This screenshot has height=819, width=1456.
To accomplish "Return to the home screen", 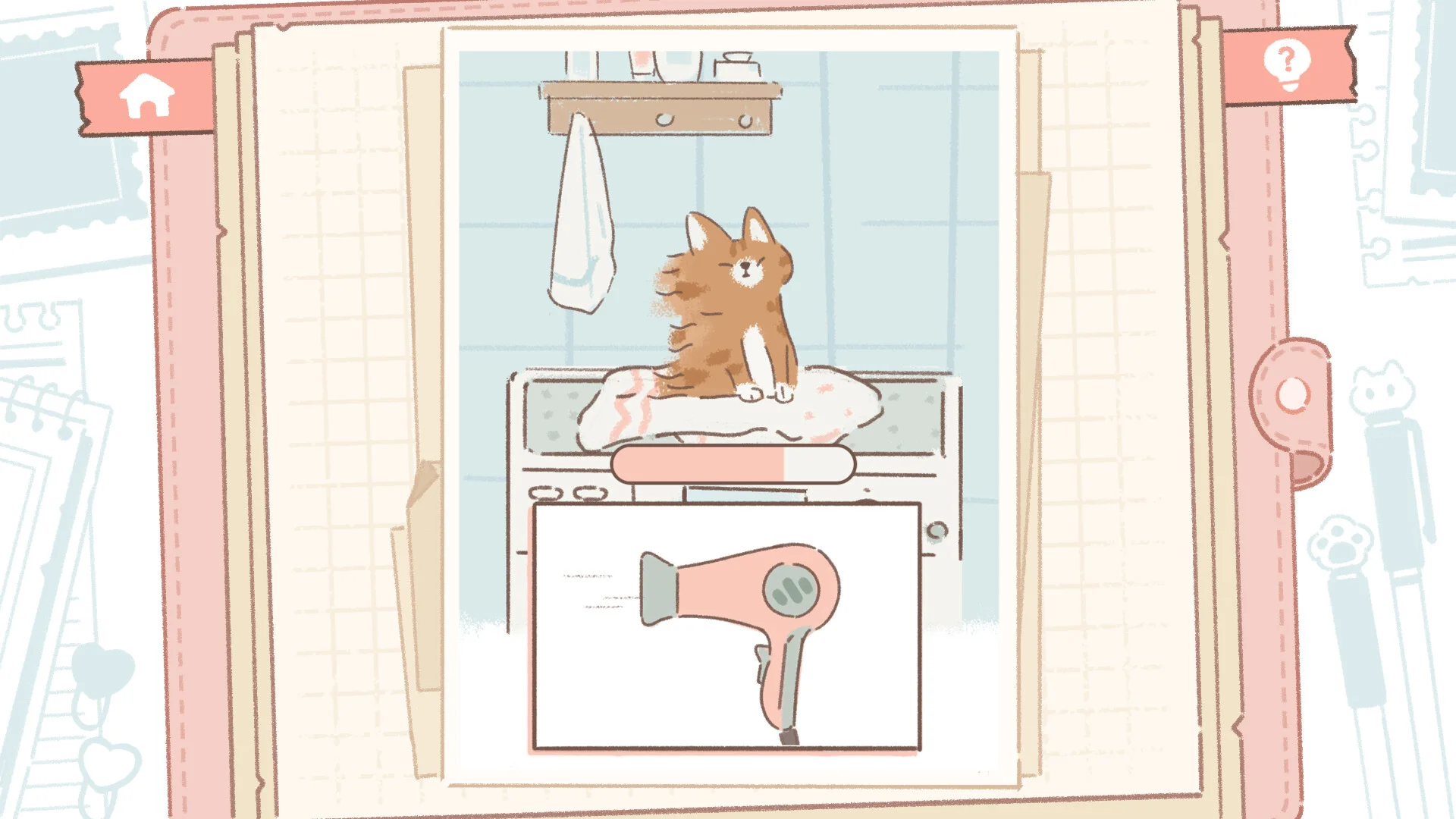I will tap(146, 96).
